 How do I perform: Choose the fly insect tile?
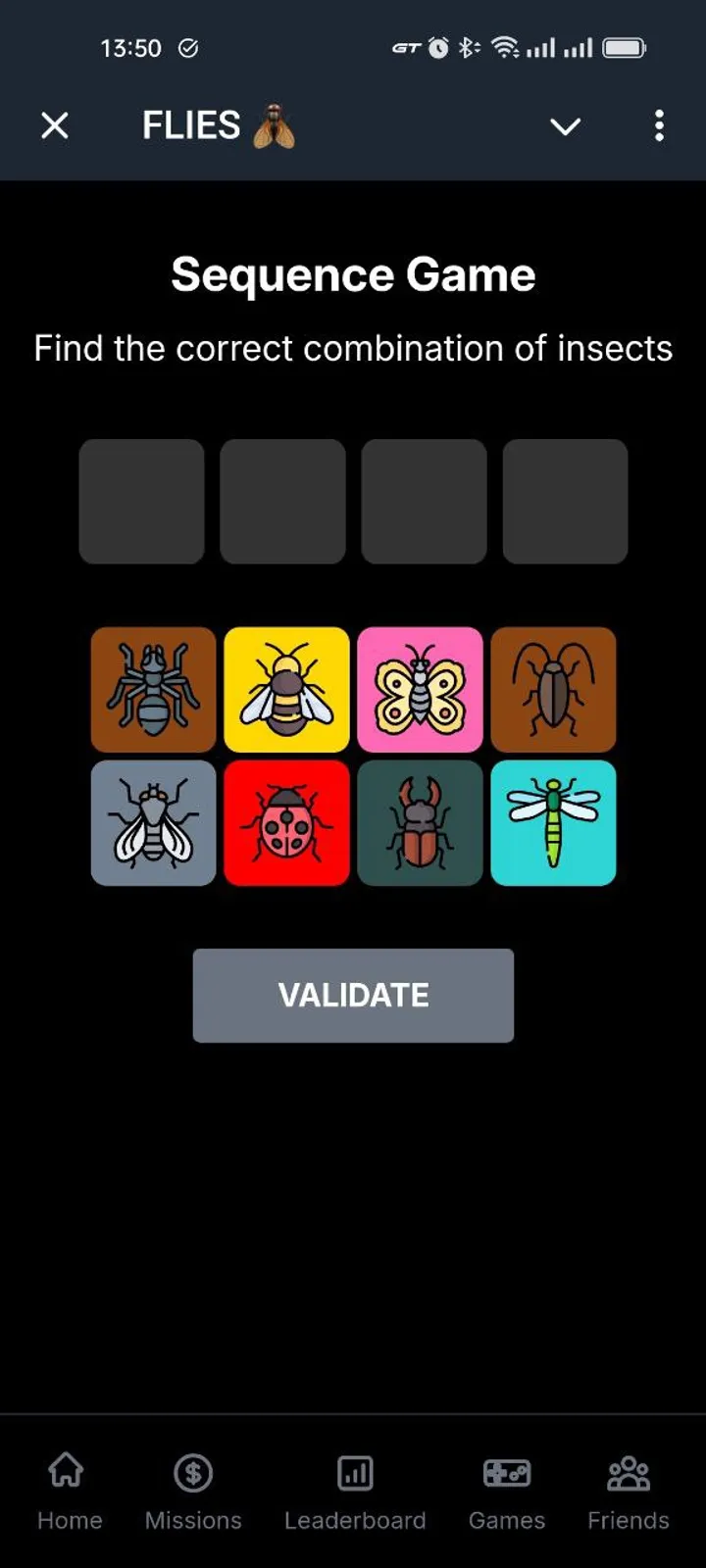pyautogui.click(x=152, y=822)
